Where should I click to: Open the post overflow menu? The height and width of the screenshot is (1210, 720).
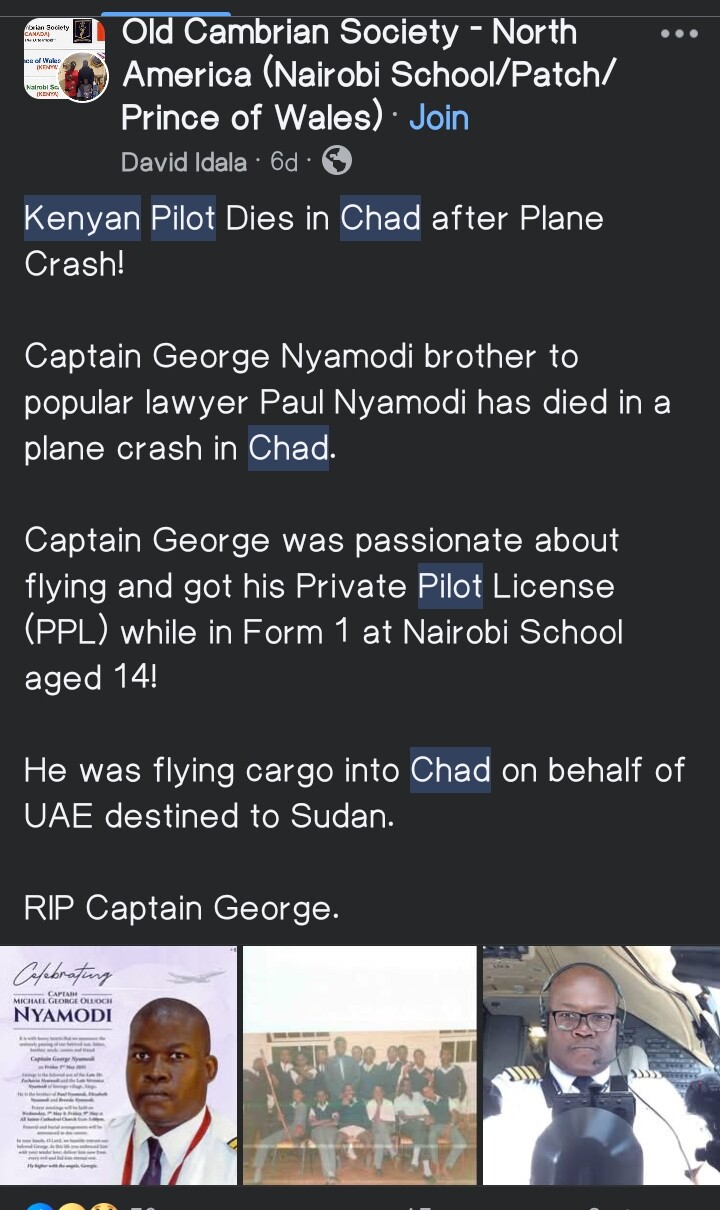(x=680, y=33)
